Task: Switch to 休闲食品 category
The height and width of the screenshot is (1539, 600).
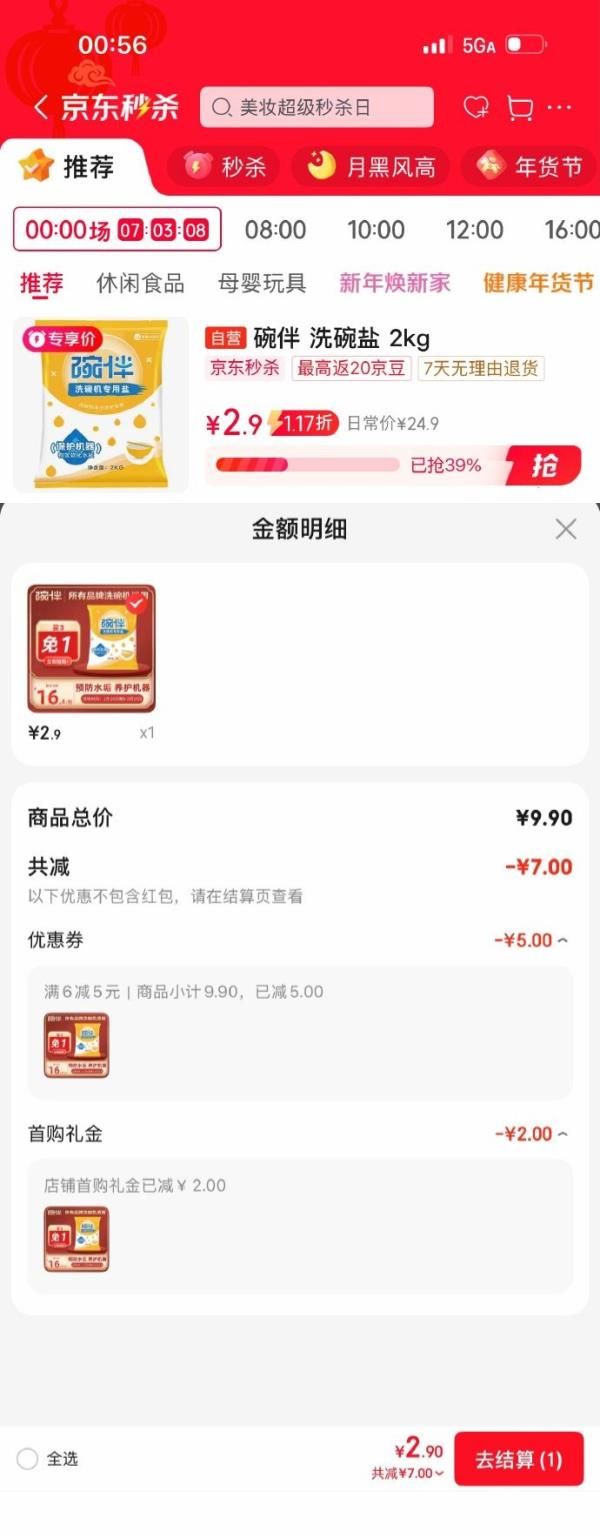Action: tap(140, 283)
